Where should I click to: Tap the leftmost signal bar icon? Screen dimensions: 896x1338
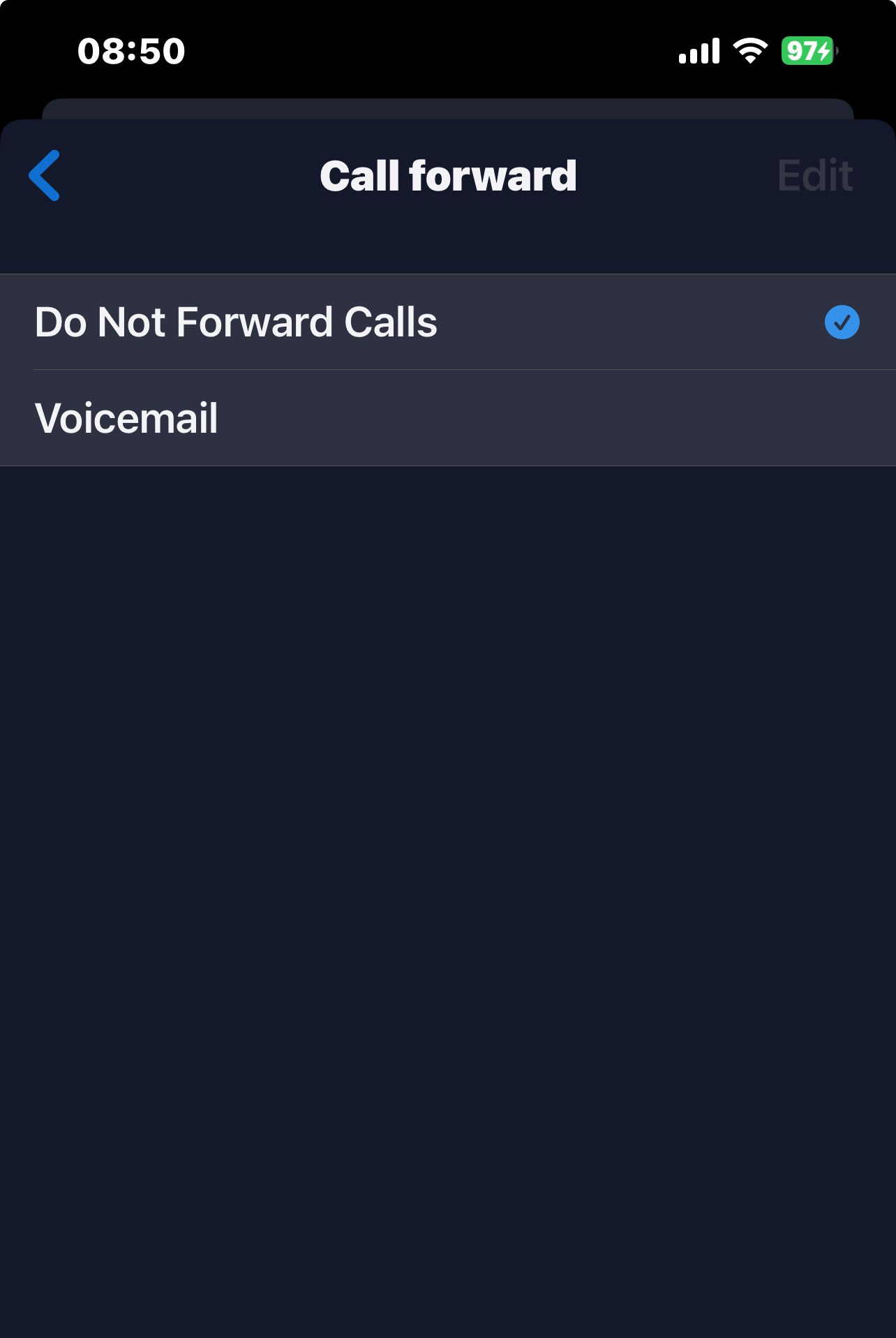681,57
